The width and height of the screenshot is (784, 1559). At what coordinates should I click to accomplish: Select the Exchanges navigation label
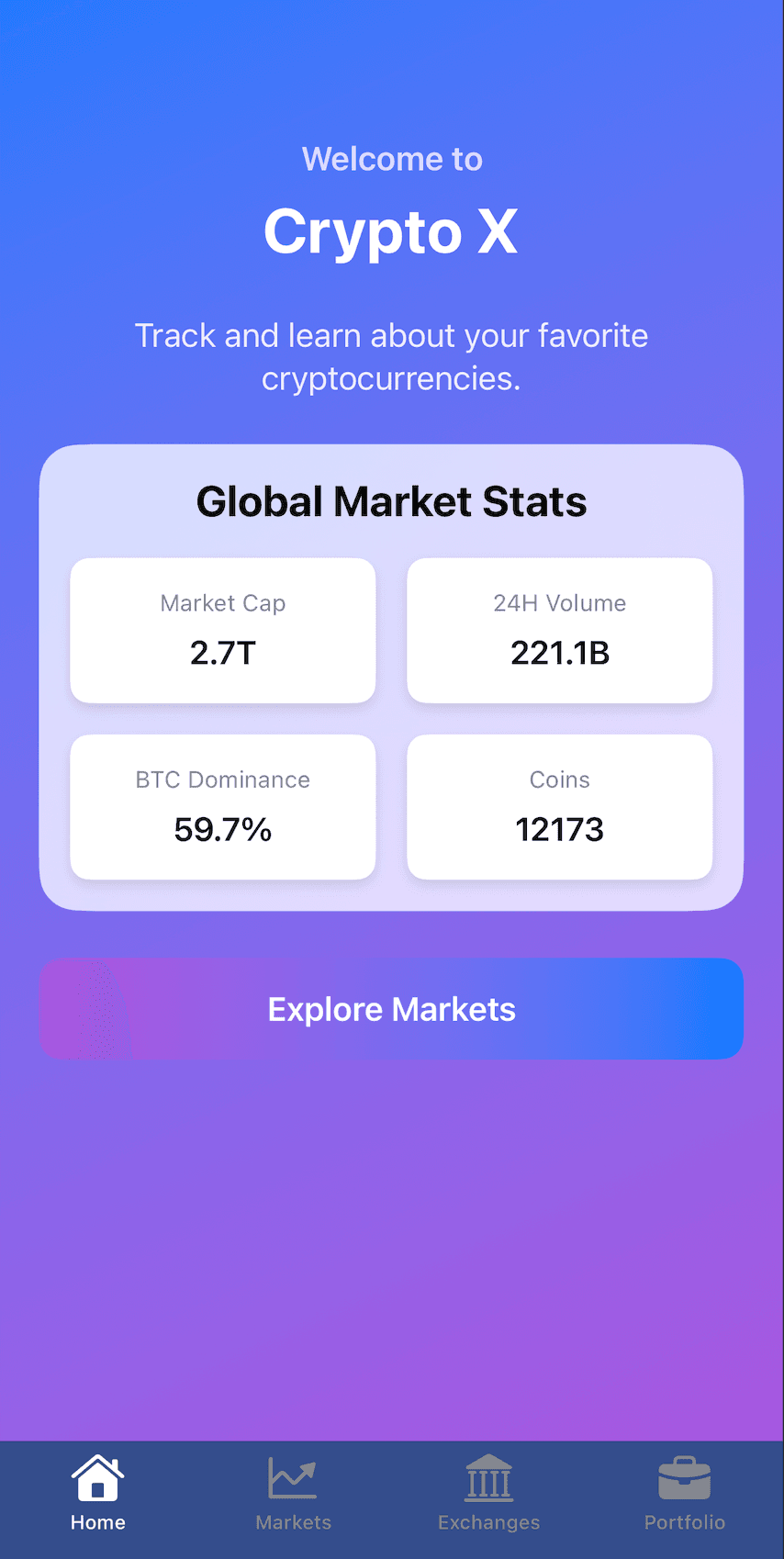(x=488, y=1521)
